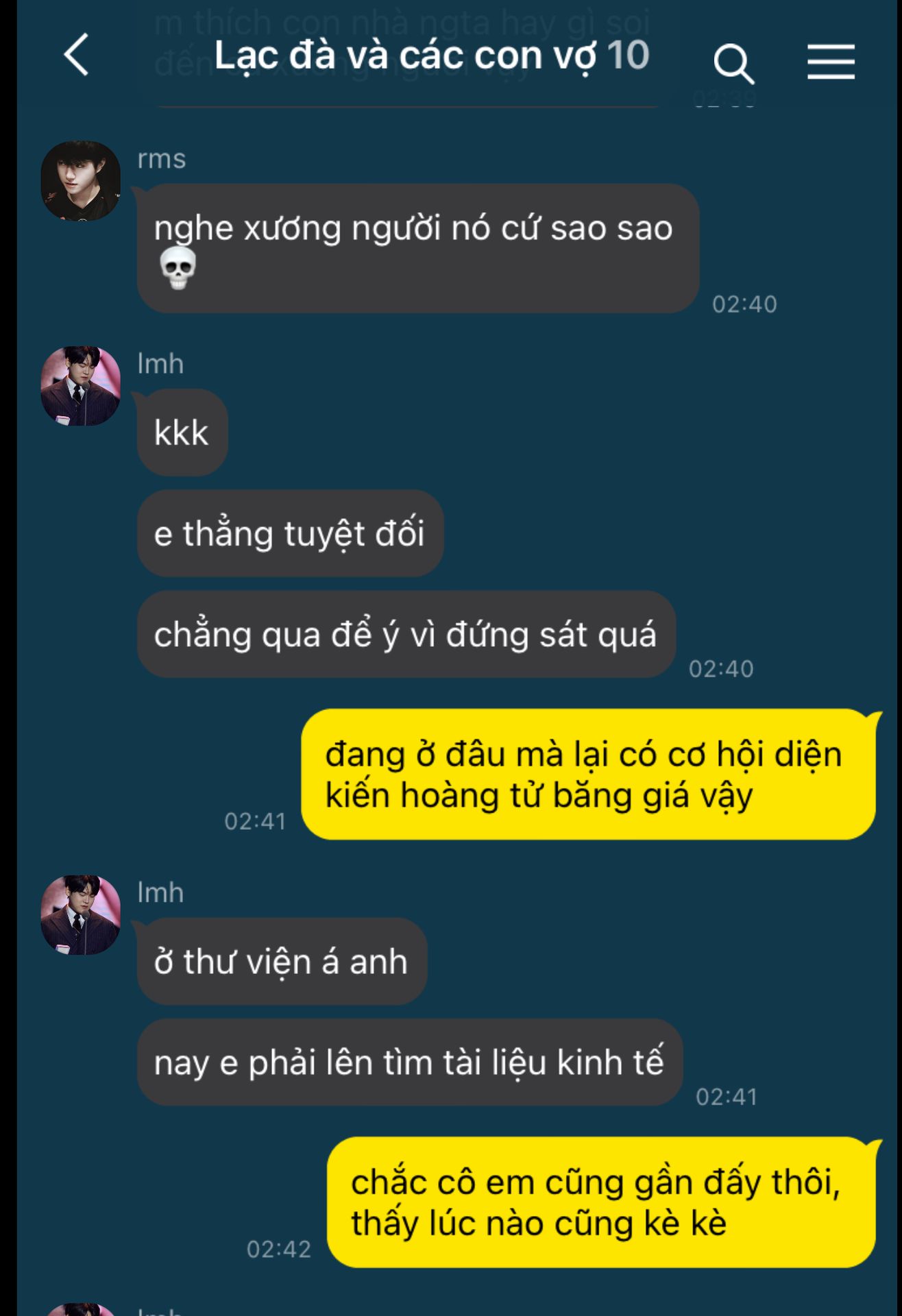Tap lmh's avatar next to "ở thư viện á anh"
The height and width of the screenshot is (1316, 902).
(x=81, y=914)
